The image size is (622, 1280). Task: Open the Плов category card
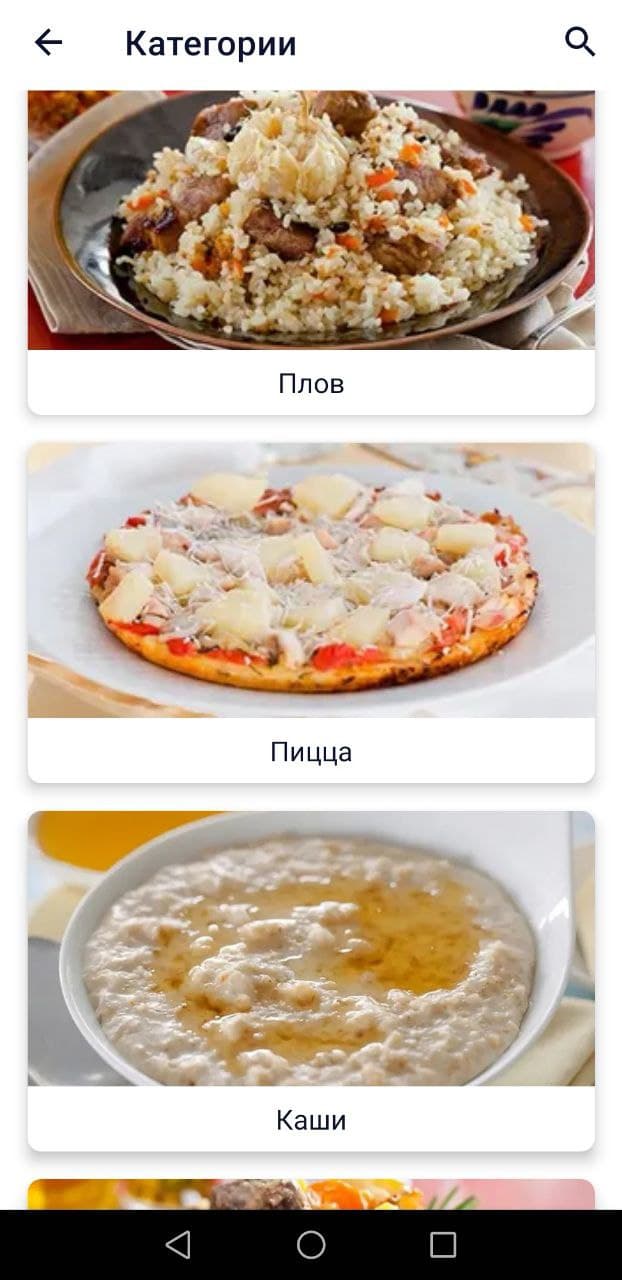point(311,250)
